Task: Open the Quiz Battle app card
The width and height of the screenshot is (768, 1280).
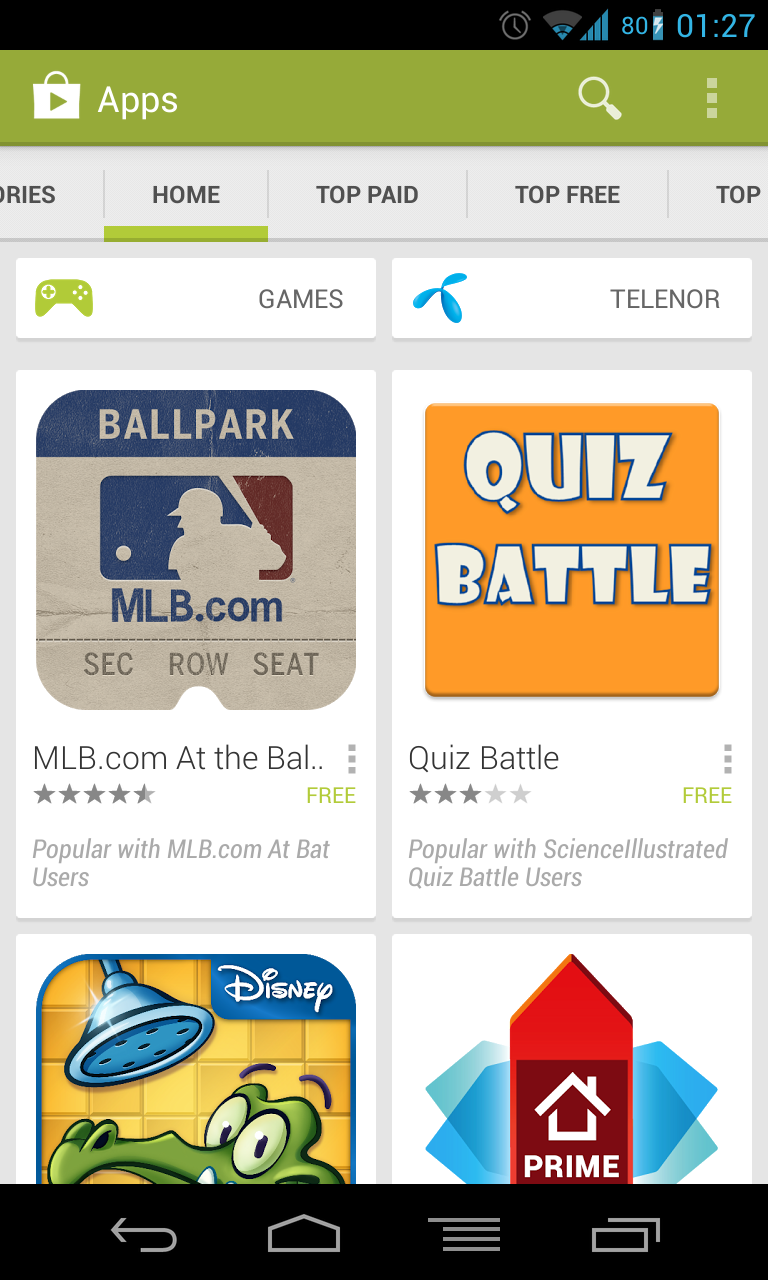Action: point(572,644)
